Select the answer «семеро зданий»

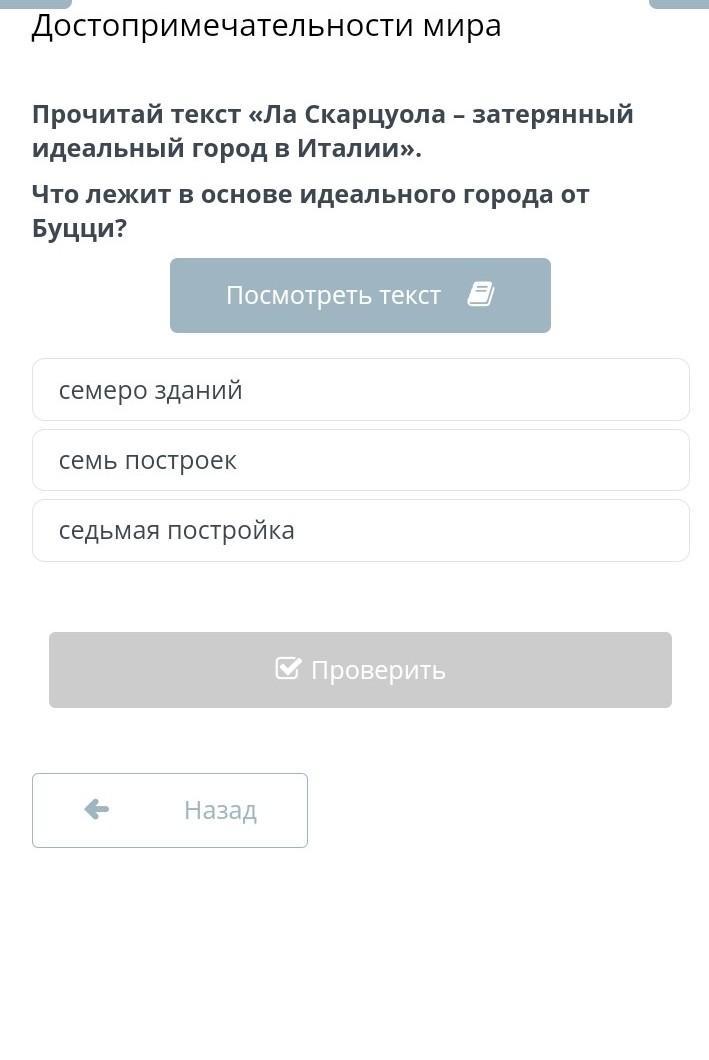361,390
